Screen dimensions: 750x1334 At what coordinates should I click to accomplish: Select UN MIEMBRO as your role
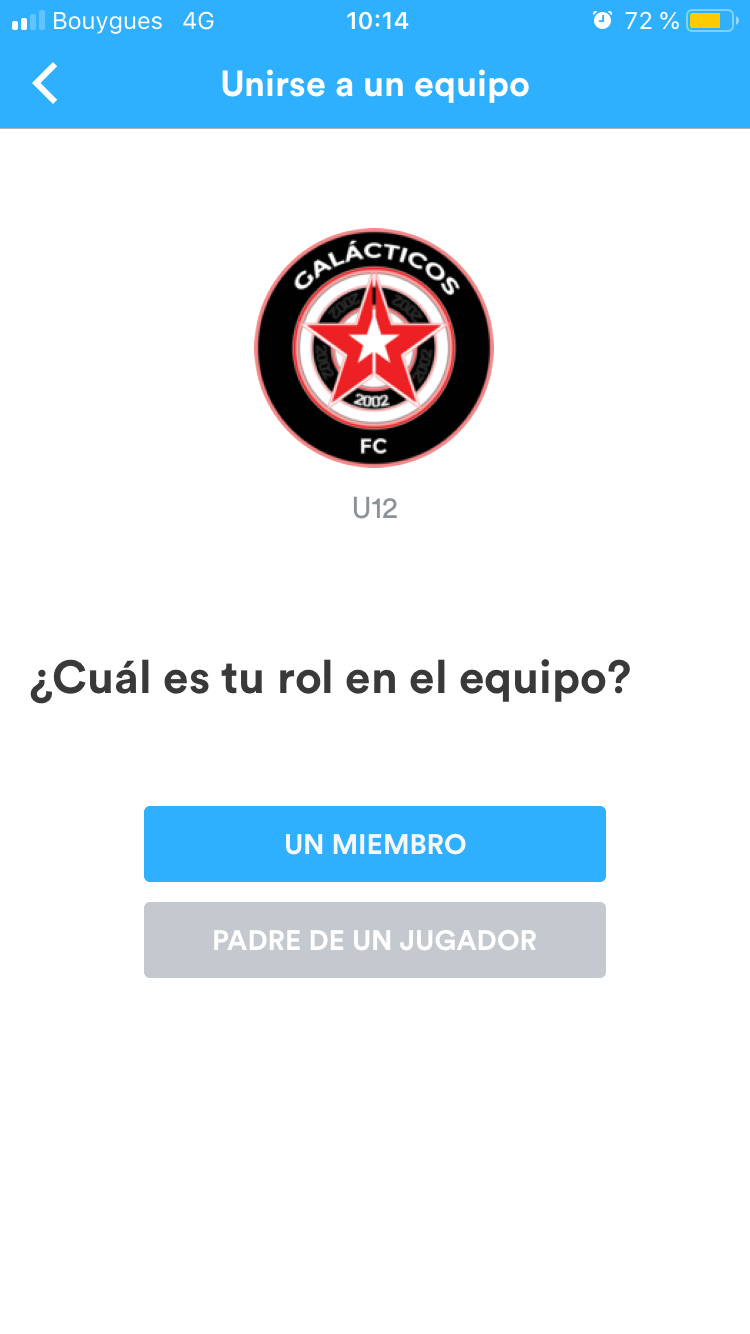point(374,843)
